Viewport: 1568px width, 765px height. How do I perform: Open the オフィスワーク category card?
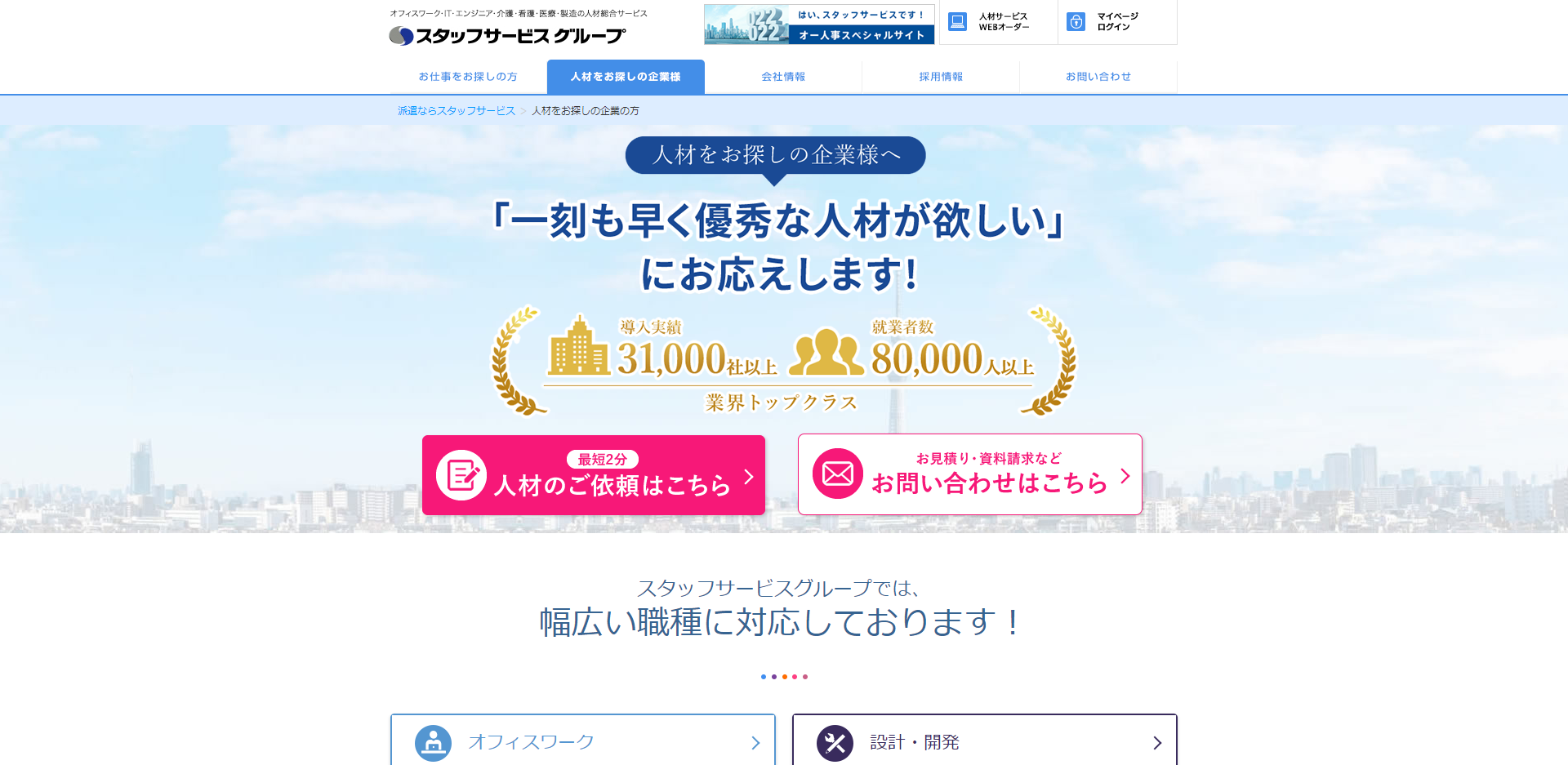[583, 741]
